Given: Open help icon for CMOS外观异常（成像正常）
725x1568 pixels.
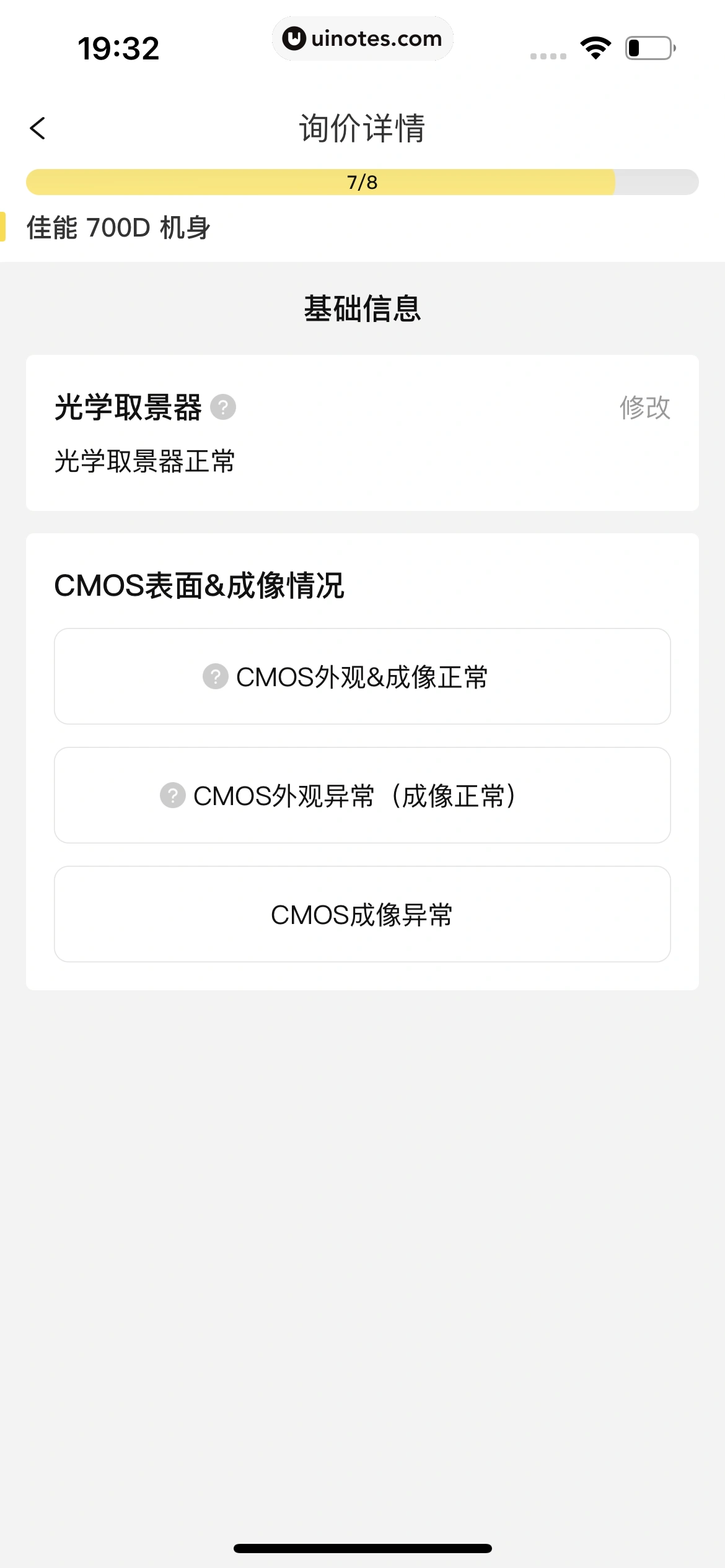Looking at the screenshot, I should (x=173, y=796).
